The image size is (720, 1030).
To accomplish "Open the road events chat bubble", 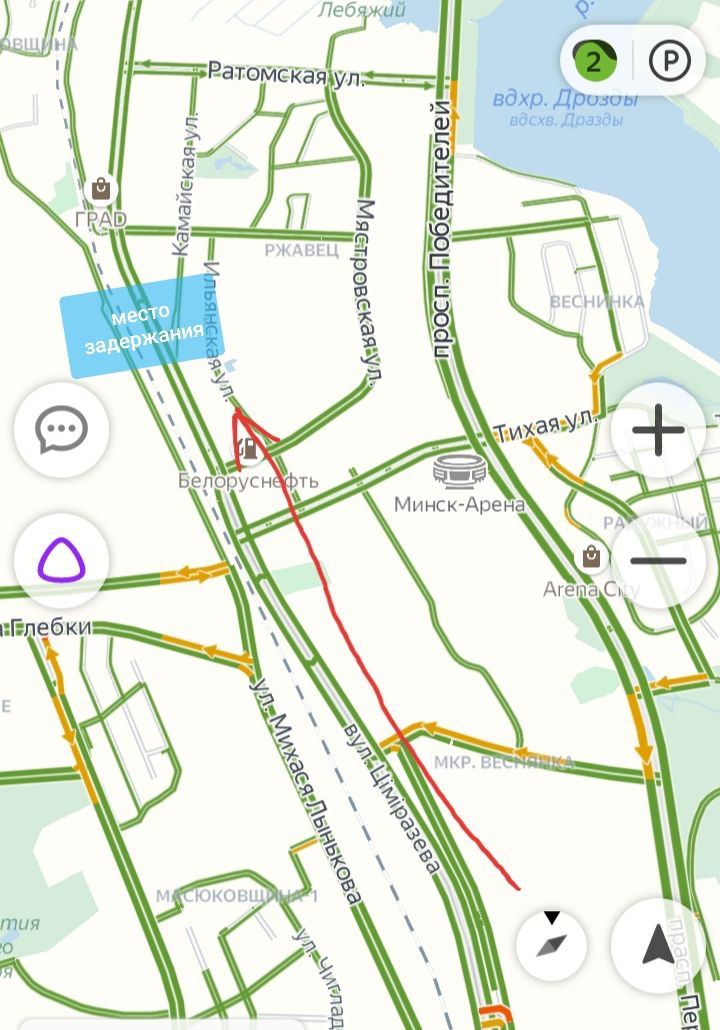I will (62, 431).
